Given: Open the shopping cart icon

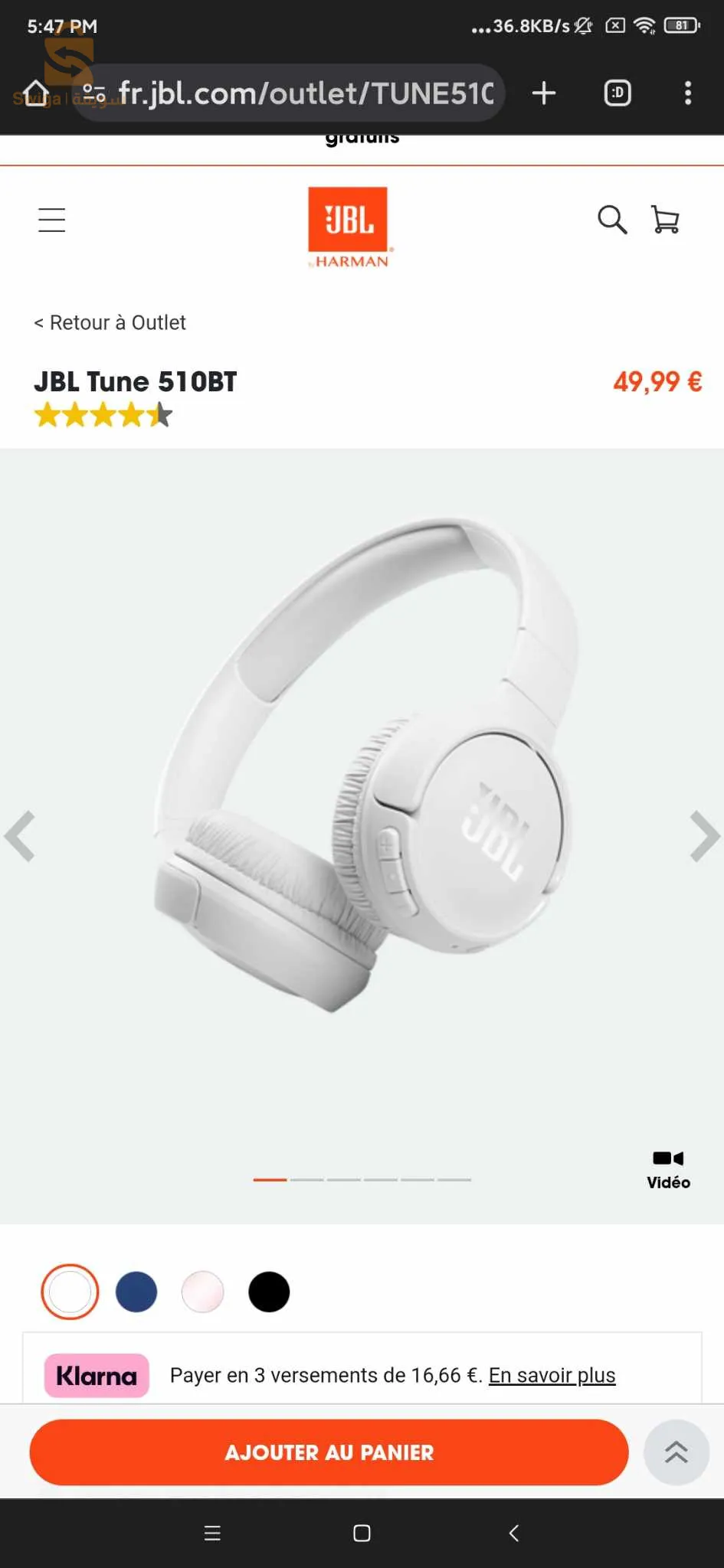Looking at the screenshot, I should point(665,220).
